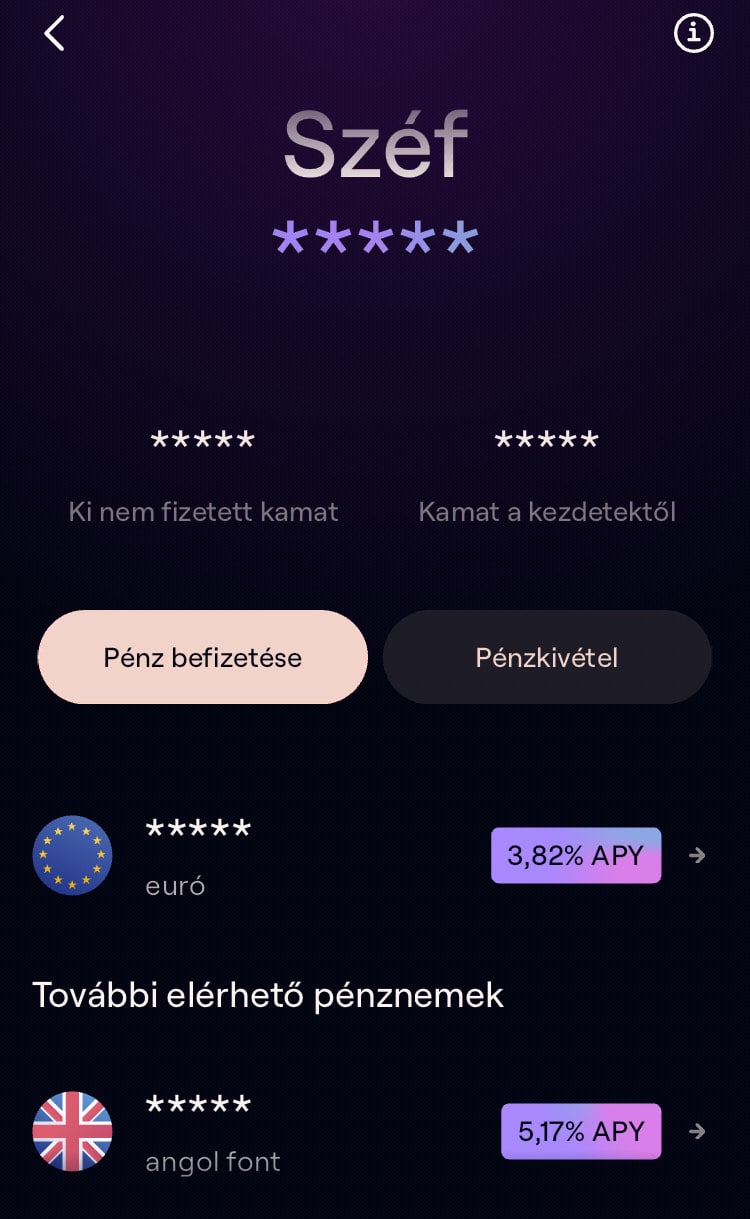
Task: Click the starred rating row under Széf
Action: click(x=375, y=237)
